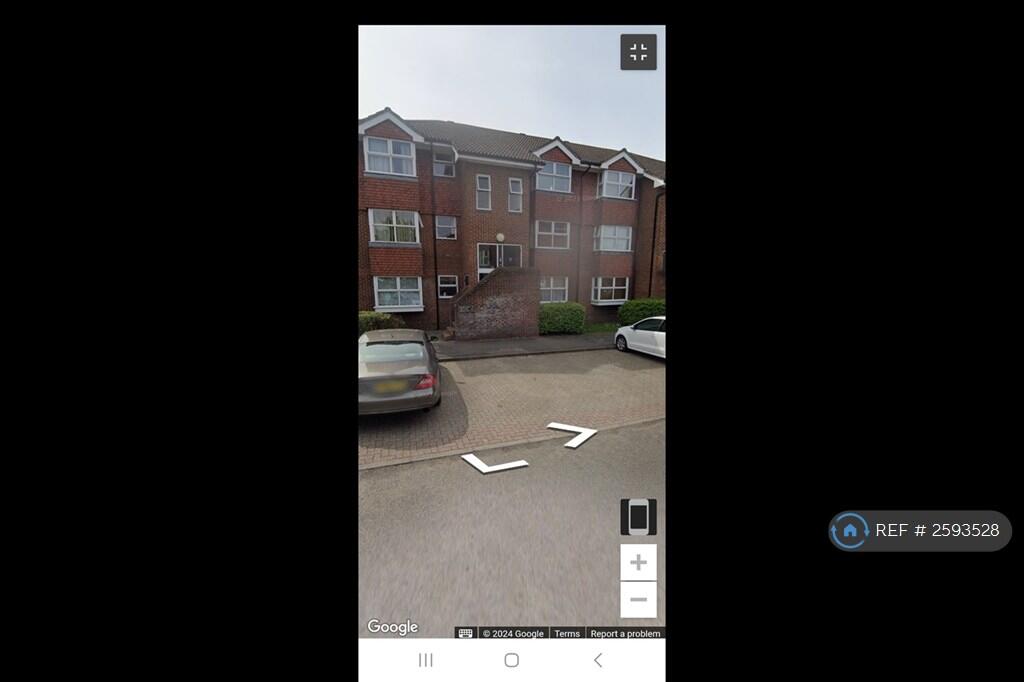Viewport: 1024px width, 682px height.
Task: Tap Report a problem
Action: pos(625,633)
